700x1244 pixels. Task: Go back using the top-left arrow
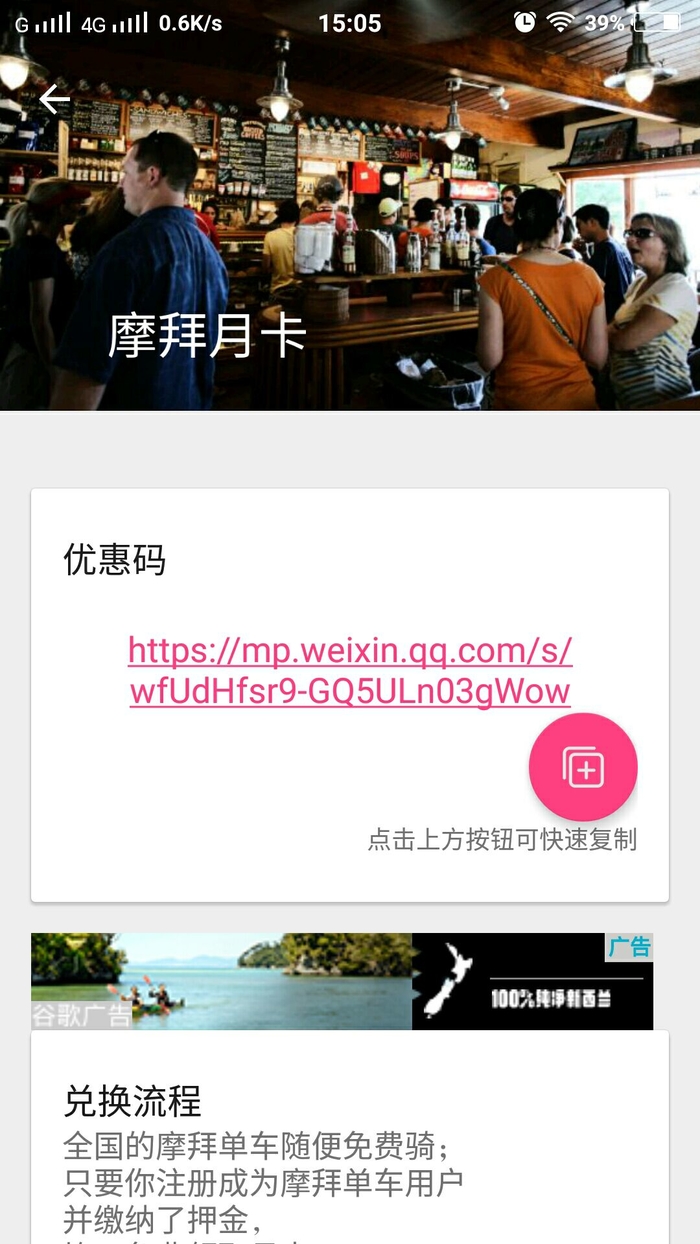pyautogui.click(x=54, y=99)
